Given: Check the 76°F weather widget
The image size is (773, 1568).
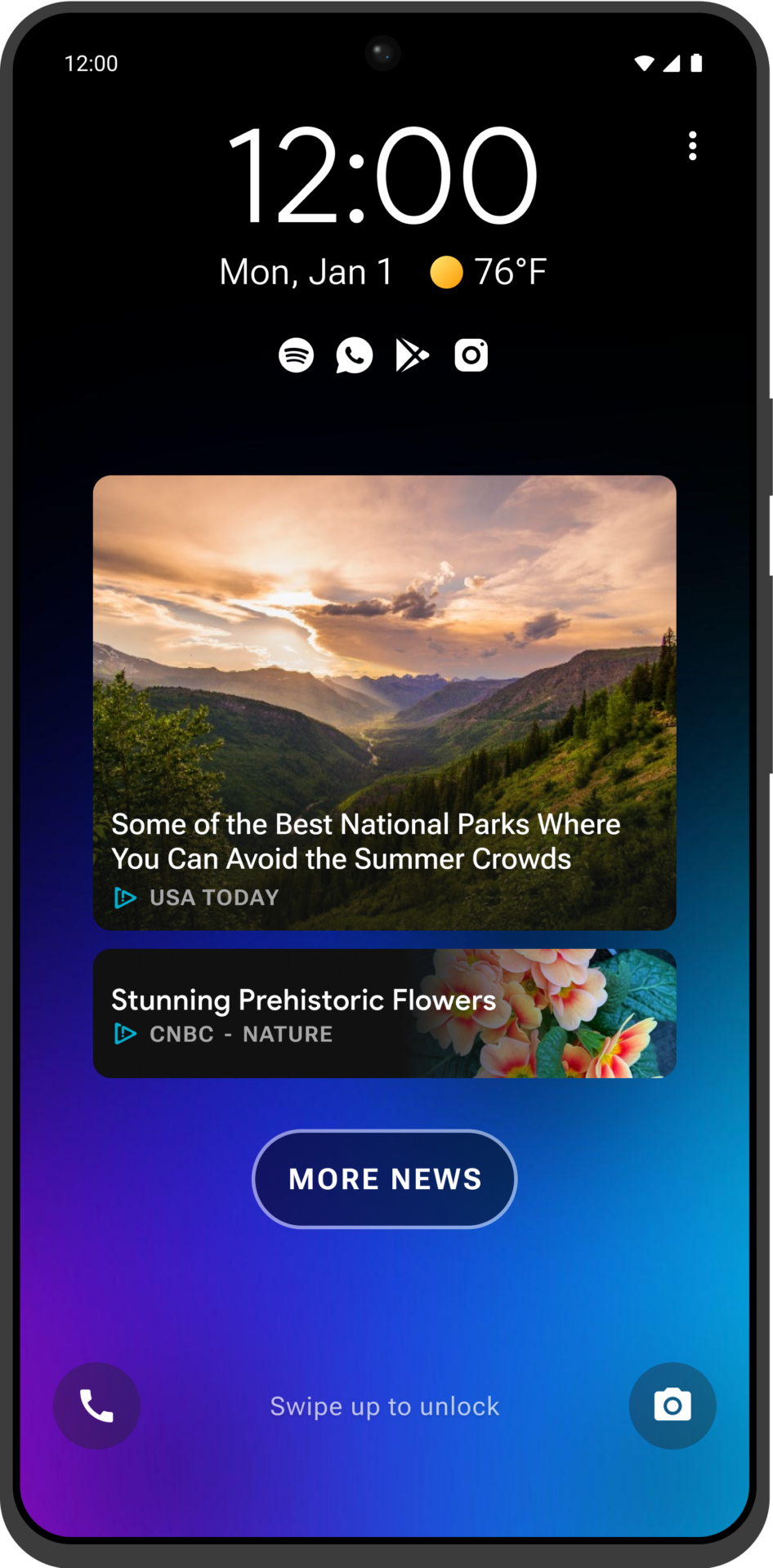Looking at the screenshot, I should click(489, 272).
